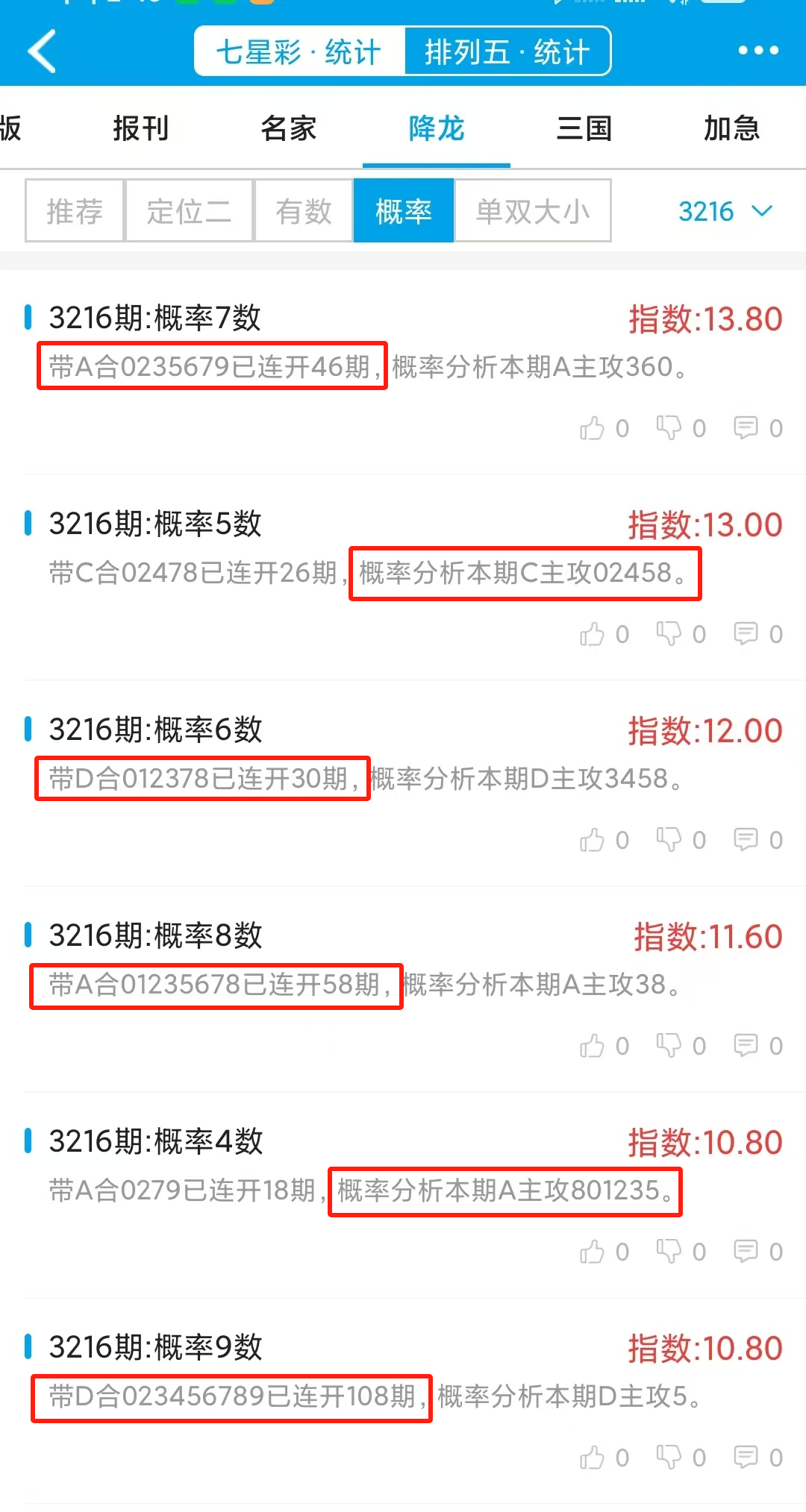This screenshot has width=806, height=1512.
Task: Expand the 3216 period dropdown
Action: click(725, 211)
